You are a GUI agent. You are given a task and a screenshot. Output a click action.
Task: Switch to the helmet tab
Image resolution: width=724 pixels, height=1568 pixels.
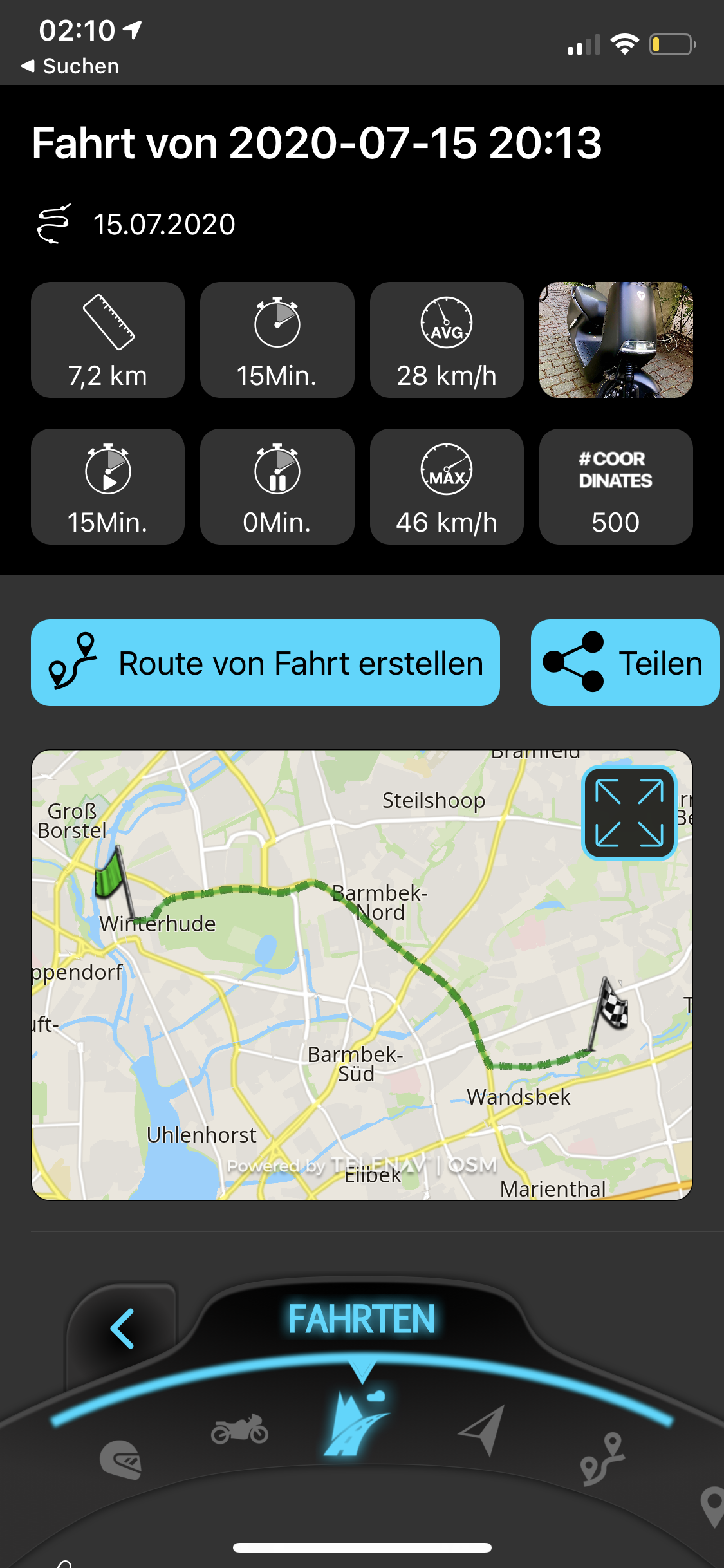pyautogui.click(x=120, y=1459)
